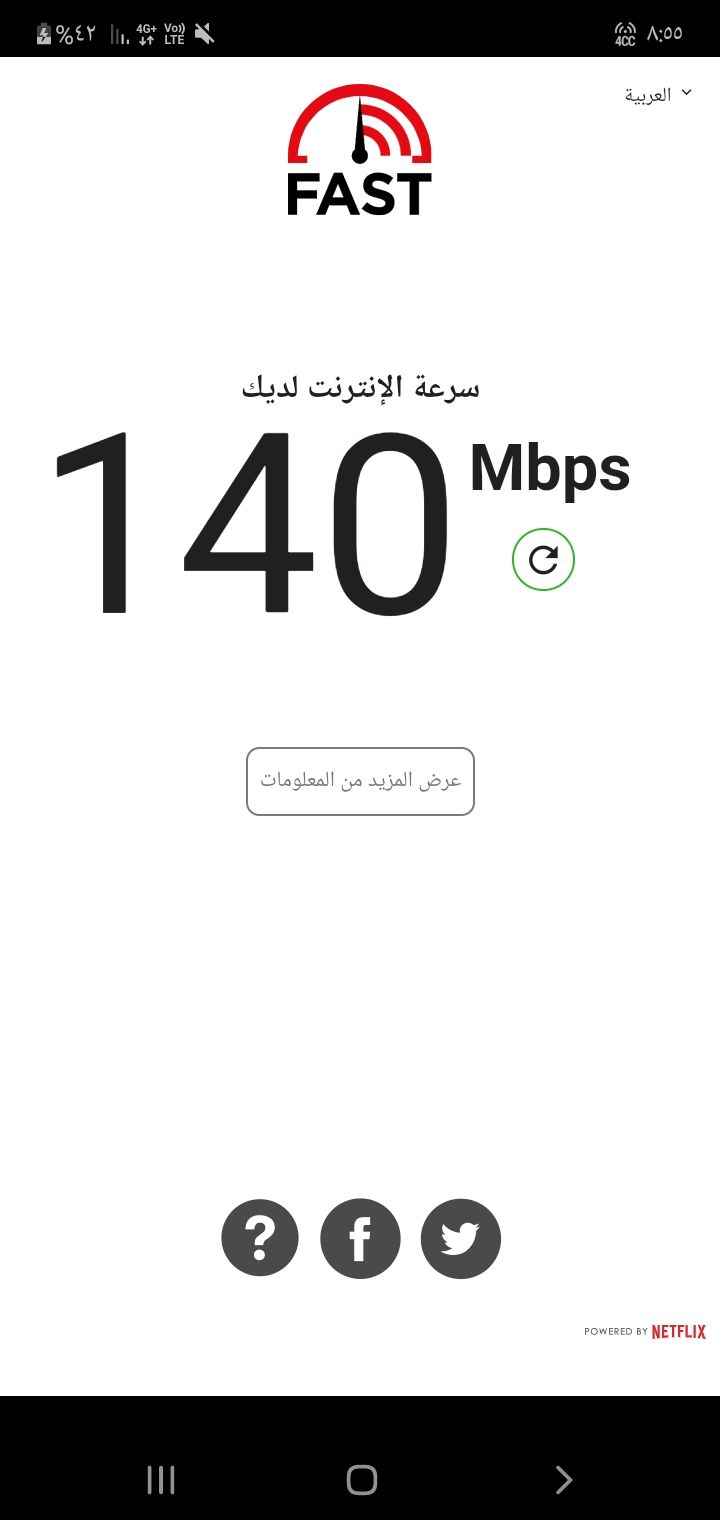Tap the 4CC hotspot icon in status bar
The width and height of the screenshot is (720, 1520).
624,33
